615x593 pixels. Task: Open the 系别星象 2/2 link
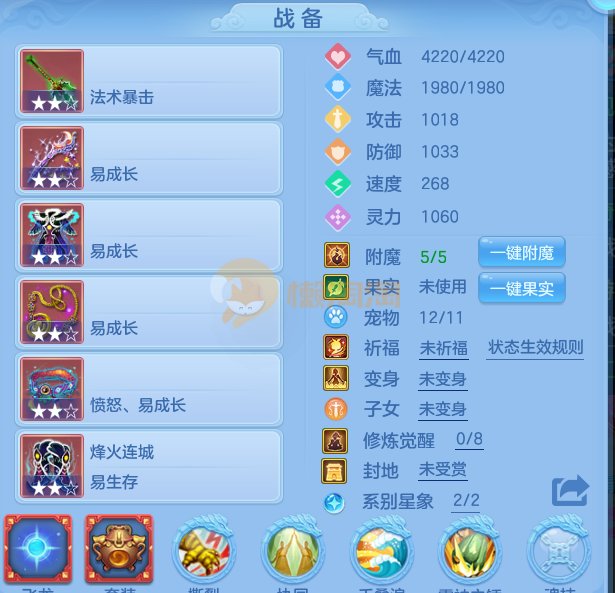coord(466,501)
